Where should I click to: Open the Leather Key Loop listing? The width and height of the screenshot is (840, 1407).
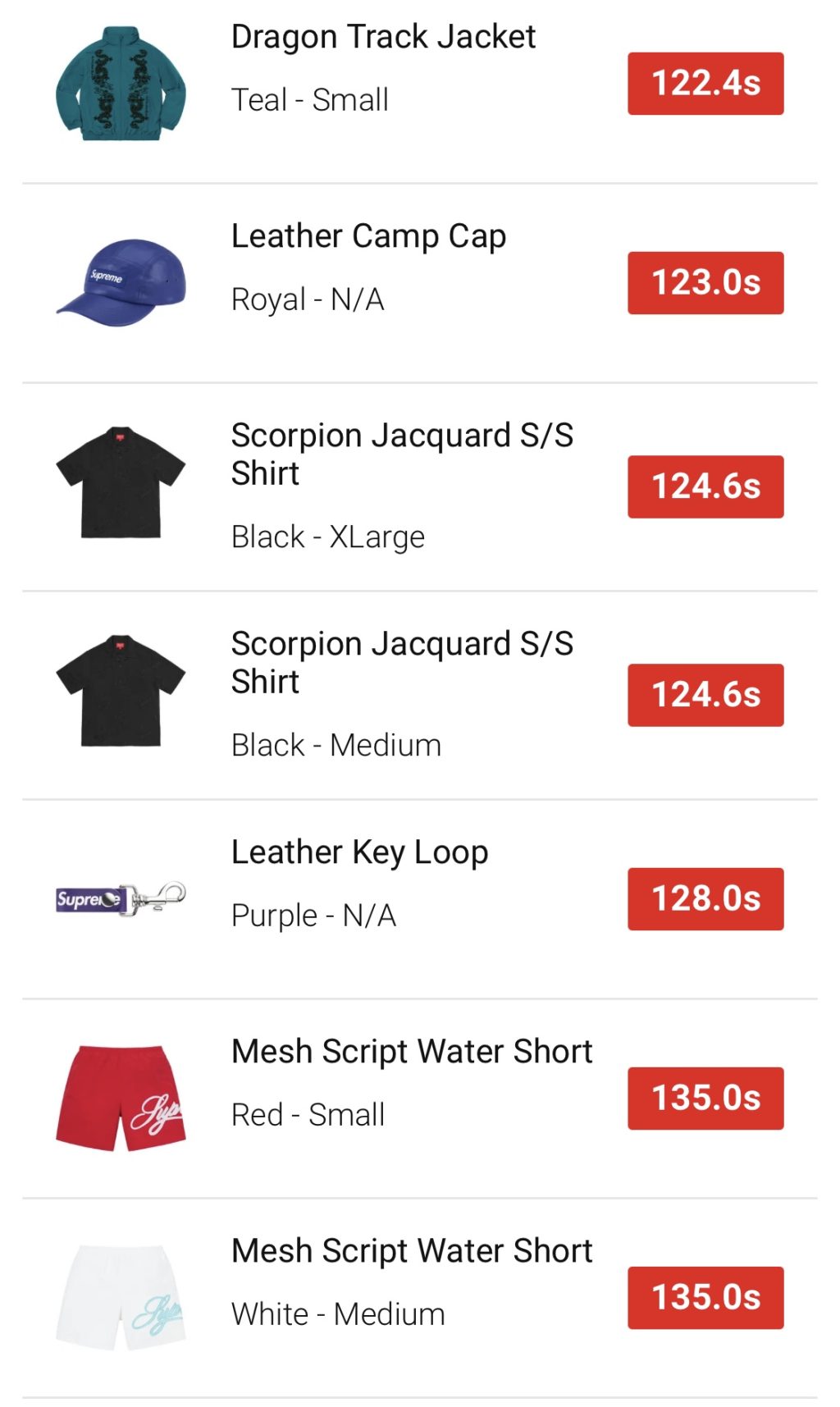pos(359,852)
